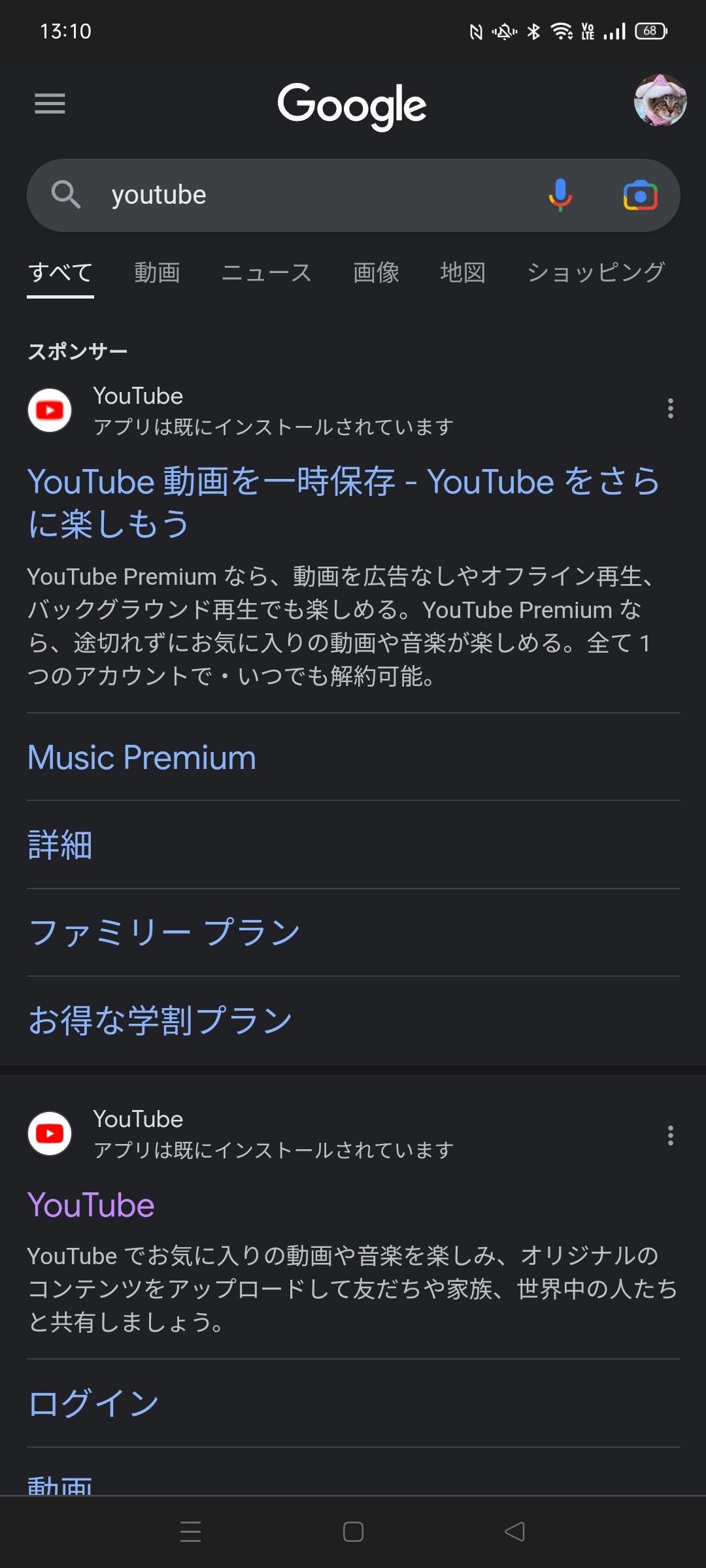This screenshot has height=1568, width=706.
Task: Open the ログイン sitelink
Action: pos(93,1403)
